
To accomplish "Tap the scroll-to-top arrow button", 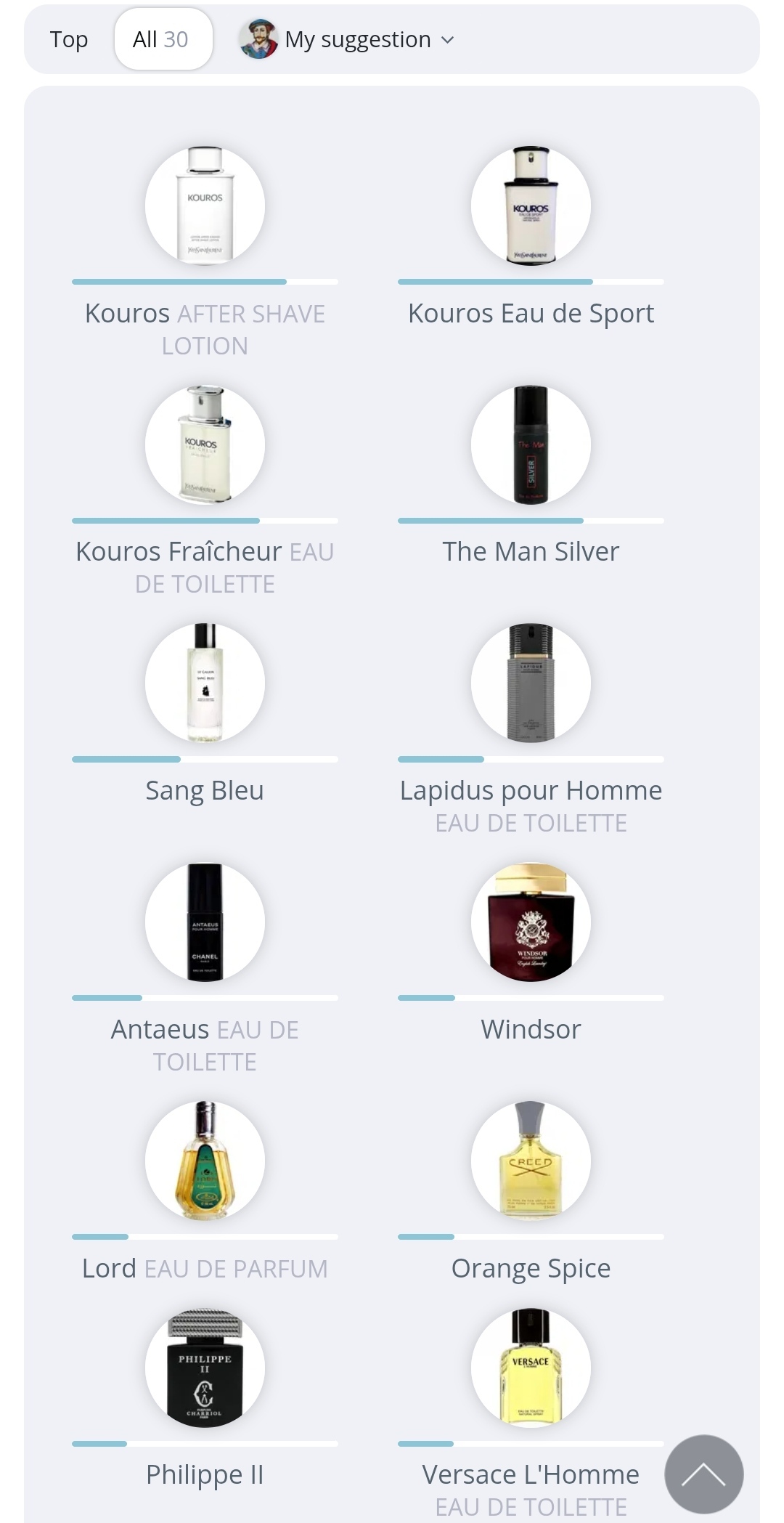I will click(x=703, y=1474).
